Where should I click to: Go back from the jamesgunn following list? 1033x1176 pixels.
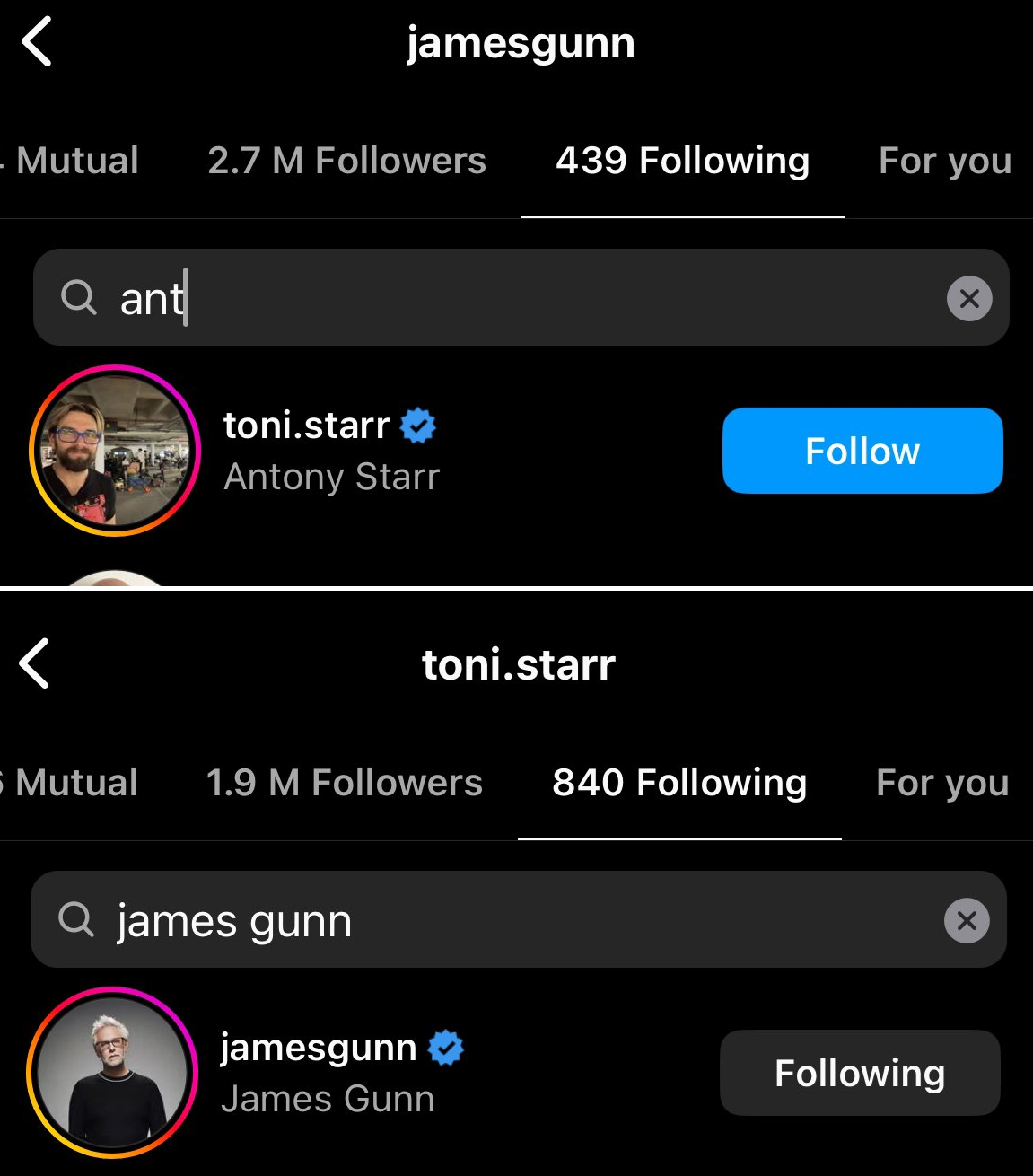[x=38, y=42]
